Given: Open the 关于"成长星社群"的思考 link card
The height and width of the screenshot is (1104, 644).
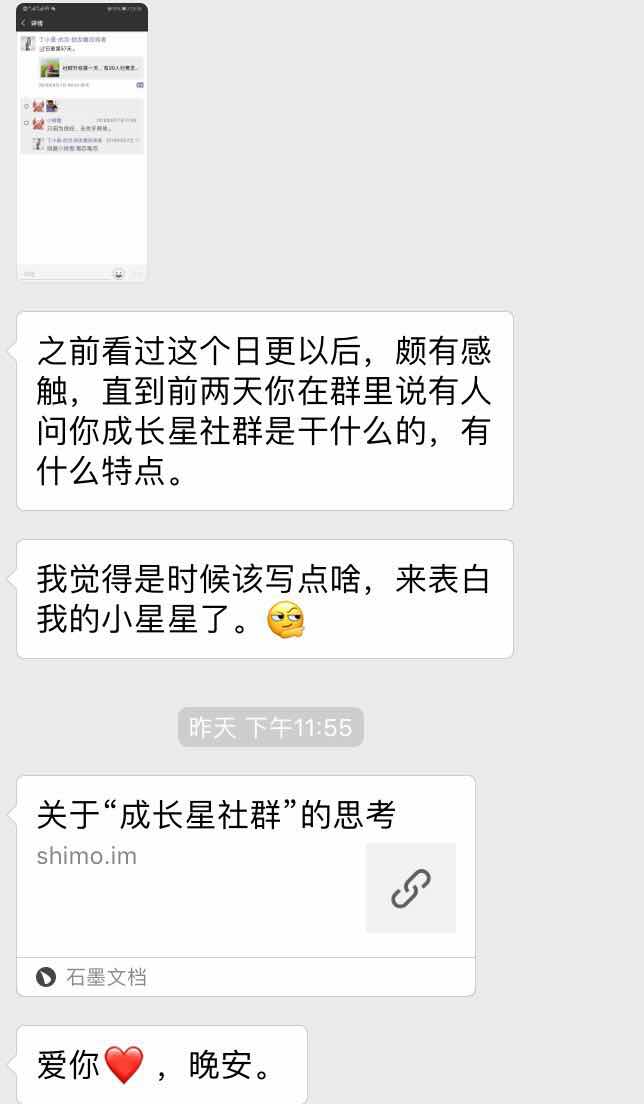Looking at the screenshot, I should coord(246,885).
